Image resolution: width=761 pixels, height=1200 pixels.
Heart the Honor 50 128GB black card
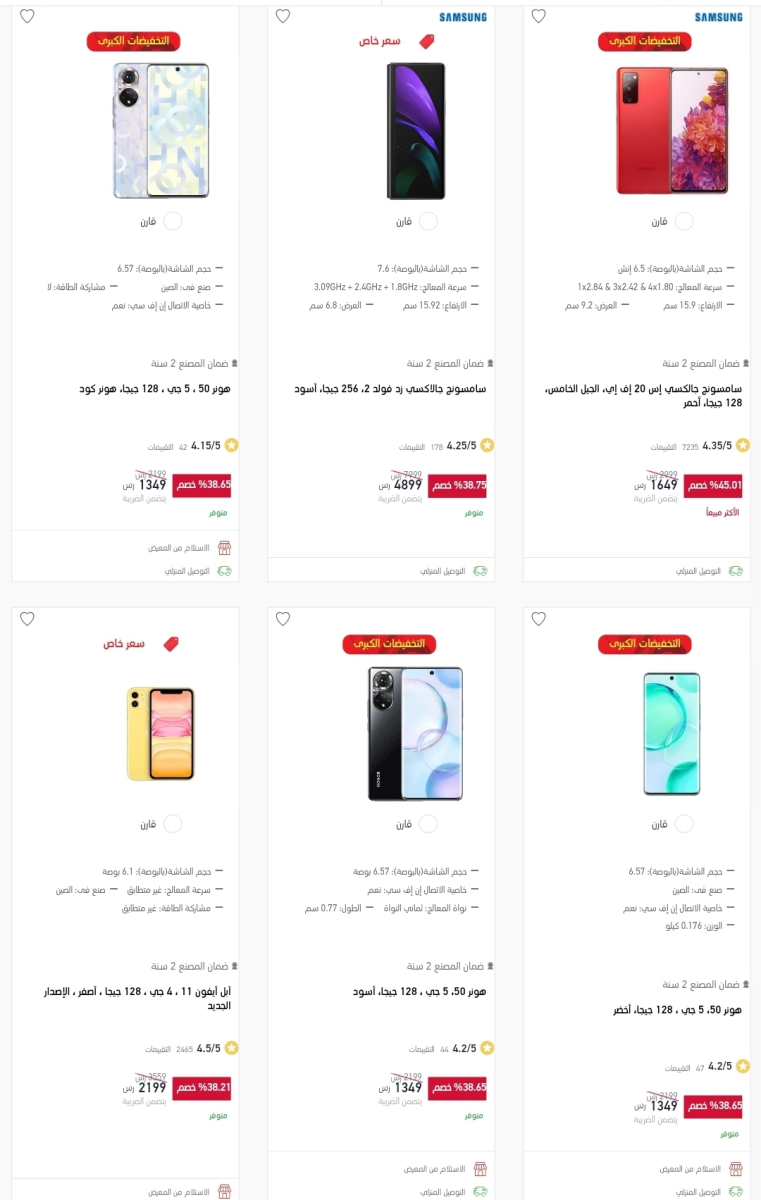283,619
